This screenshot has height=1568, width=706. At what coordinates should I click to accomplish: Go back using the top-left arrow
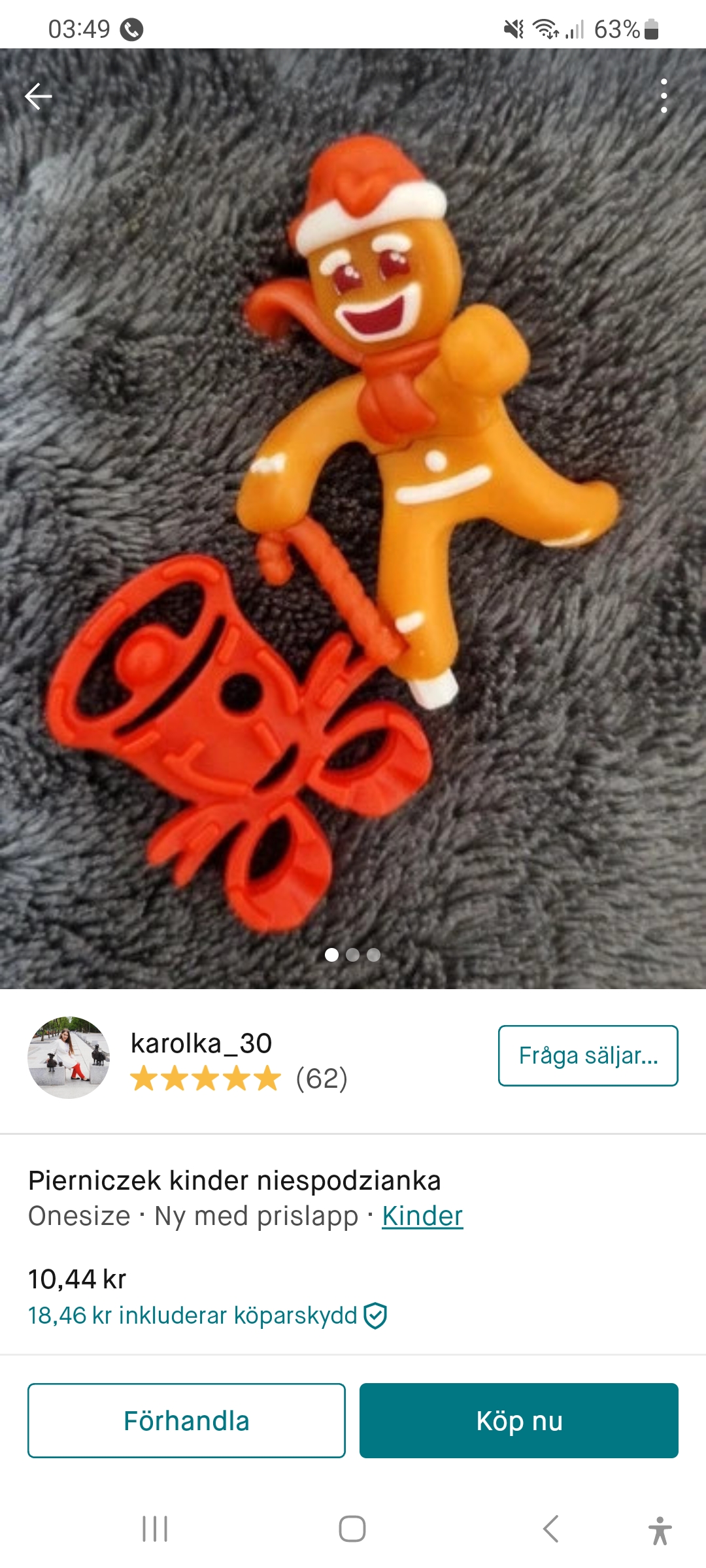[38, 97]
